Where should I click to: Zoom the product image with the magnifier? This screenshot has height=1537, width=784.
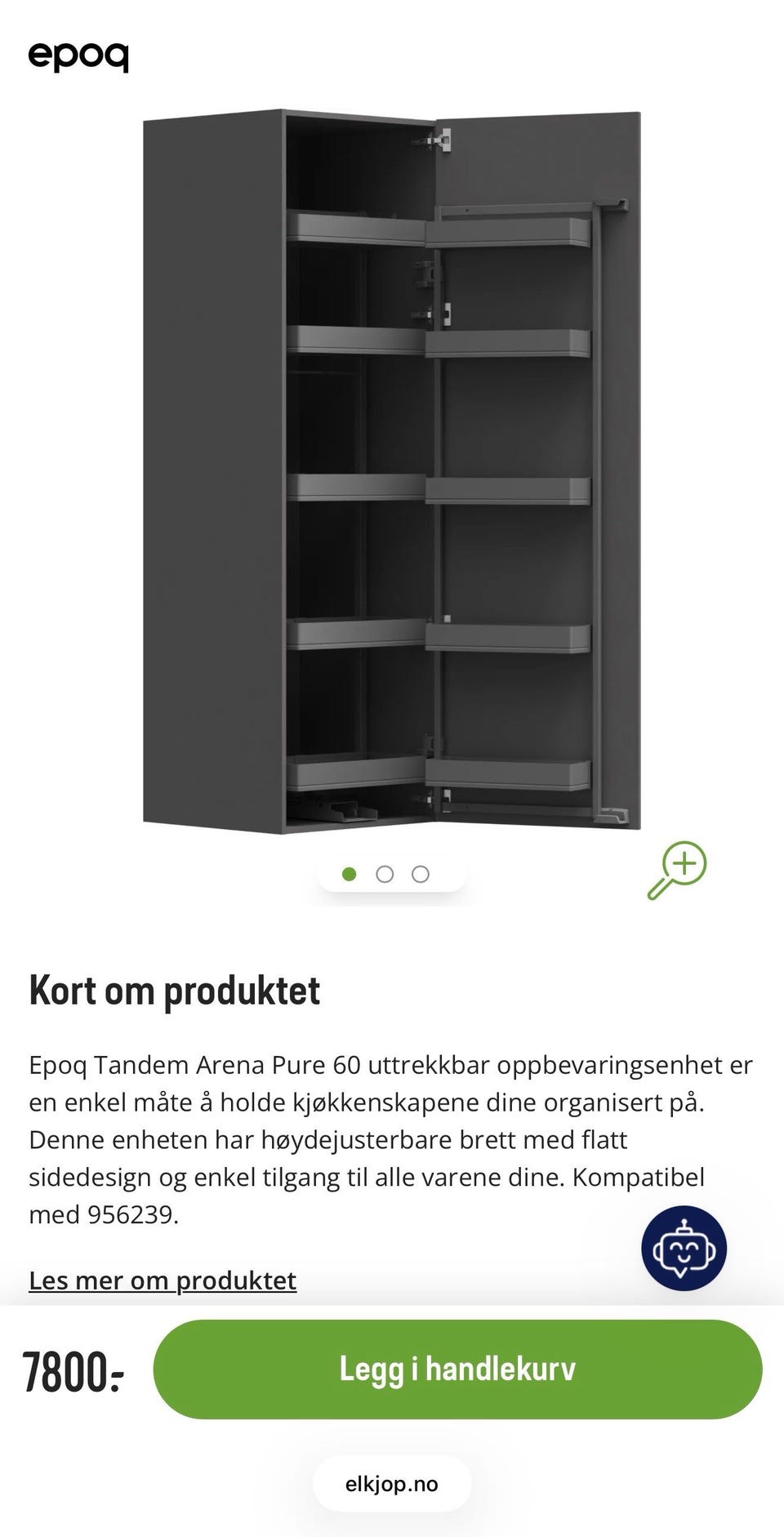click(677, 871)
